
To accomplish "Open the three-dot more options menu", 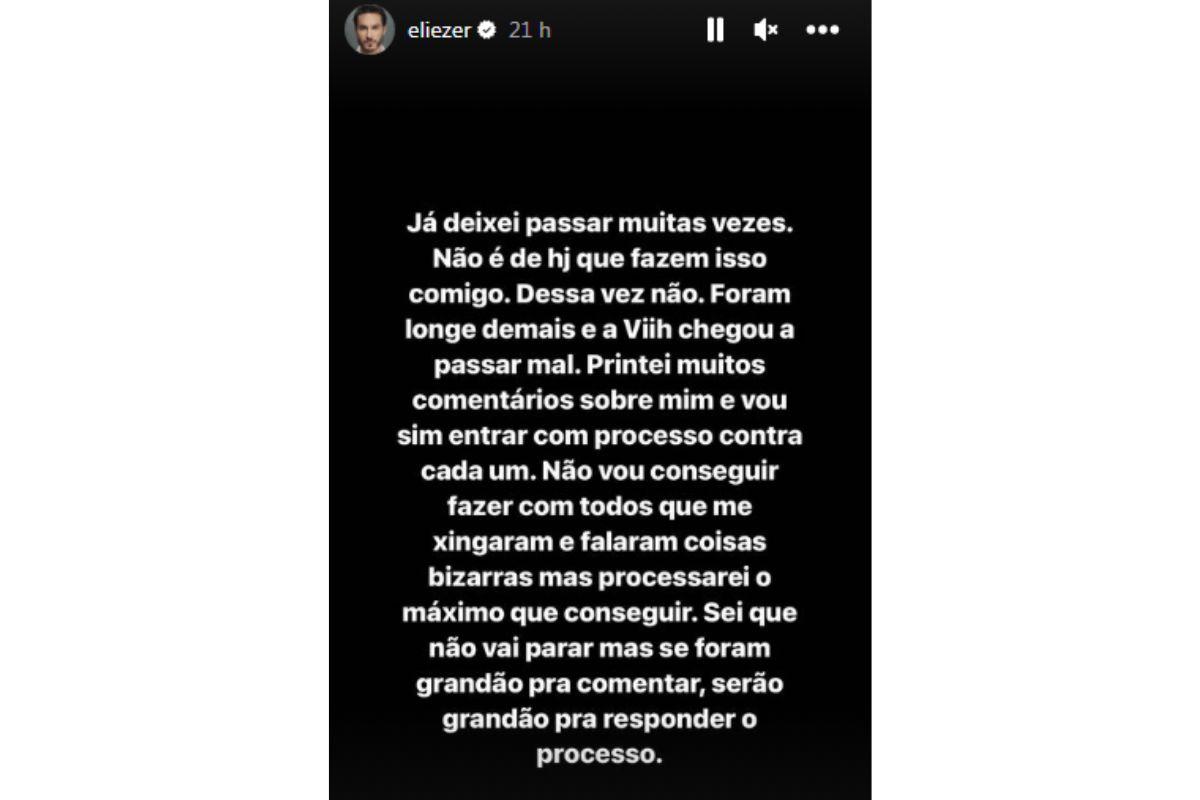I will click(x=822, y=30).
